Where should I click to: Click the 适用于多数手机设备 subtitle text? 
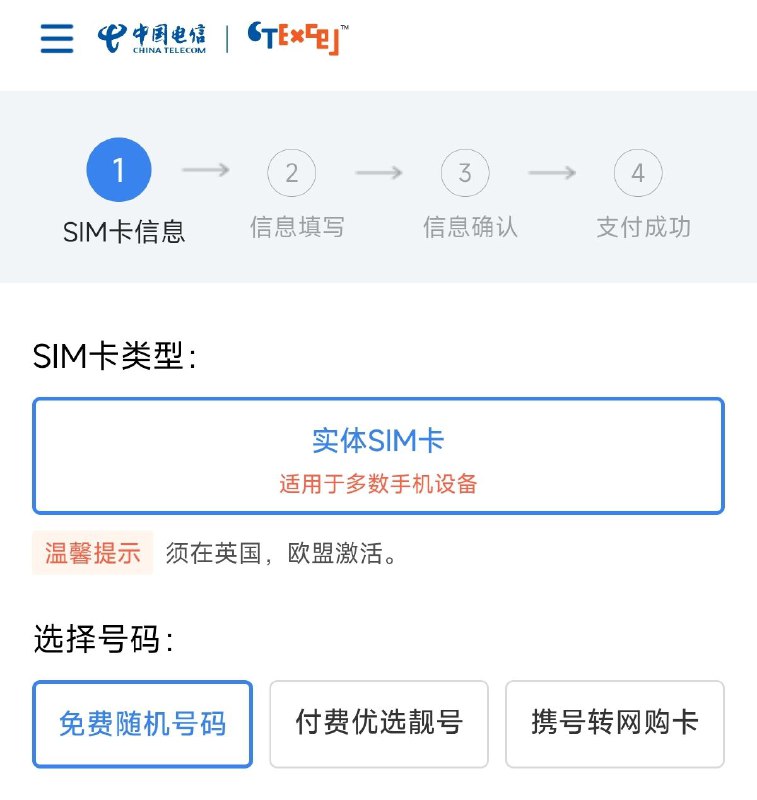(378, 483)
